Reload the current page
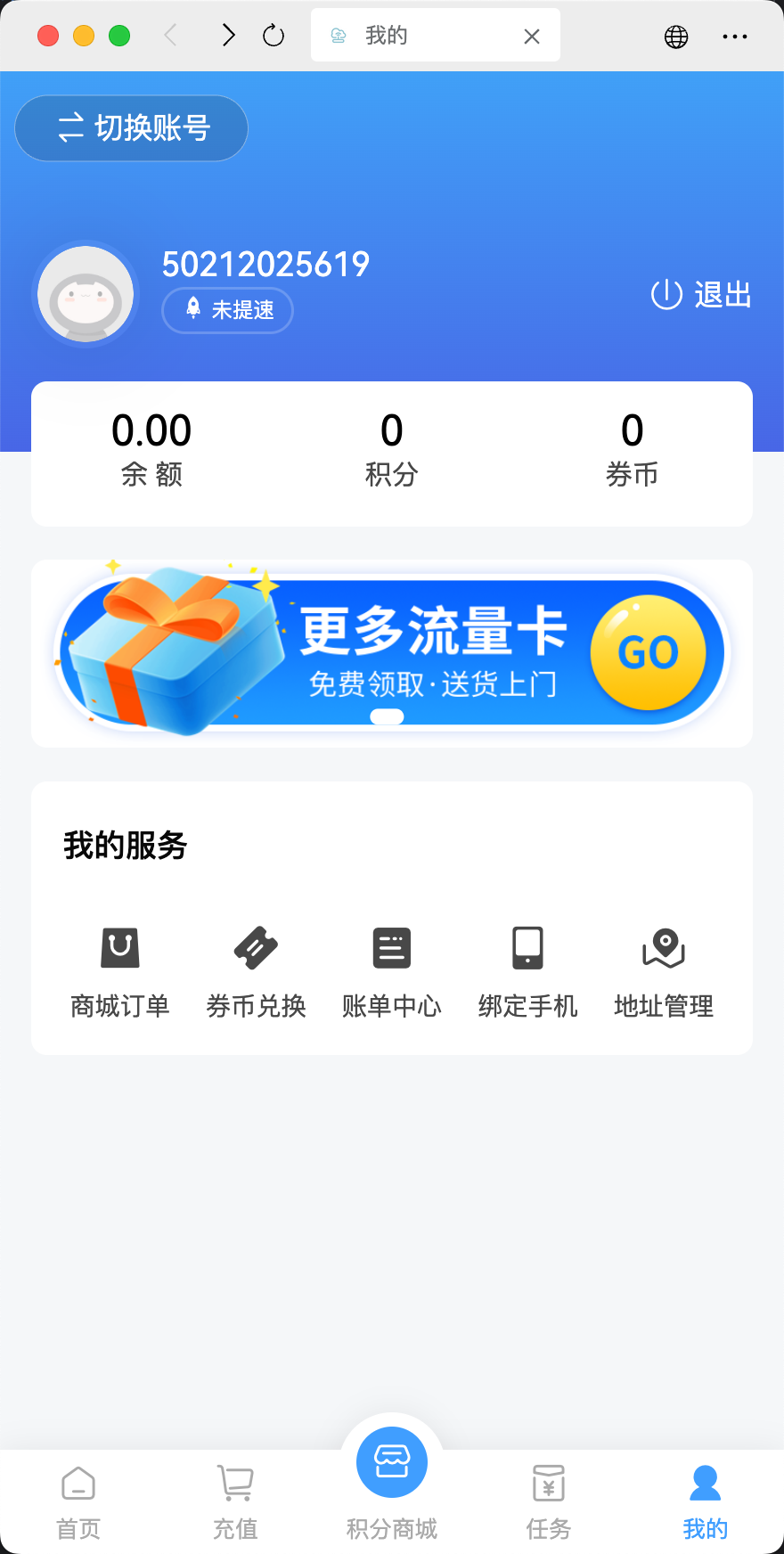The height and width of the screenshot is (1554, 784). click(x=273, y=36)
